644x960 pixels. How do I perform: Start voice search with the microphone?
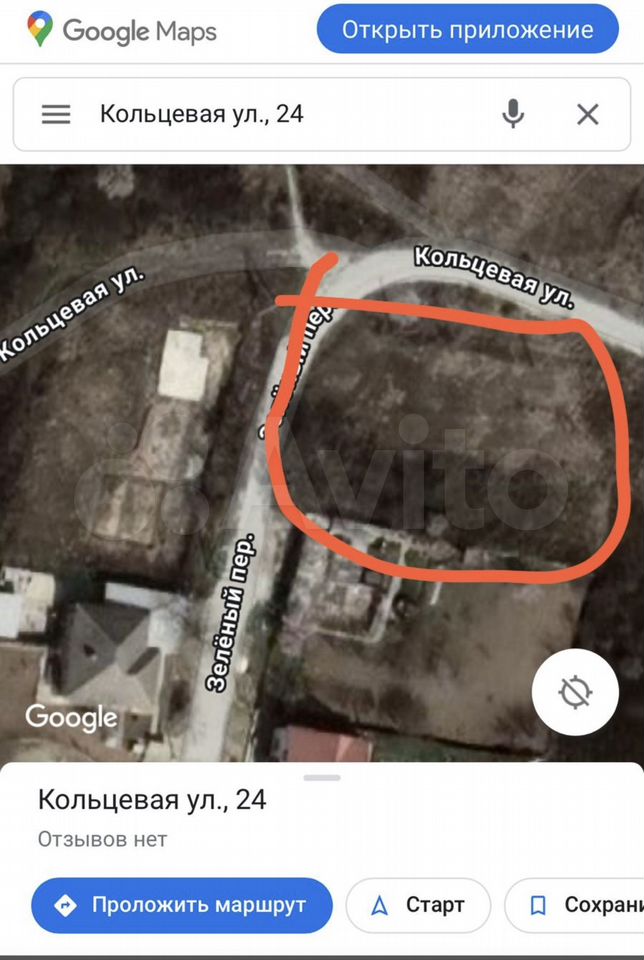click(513, 114)
